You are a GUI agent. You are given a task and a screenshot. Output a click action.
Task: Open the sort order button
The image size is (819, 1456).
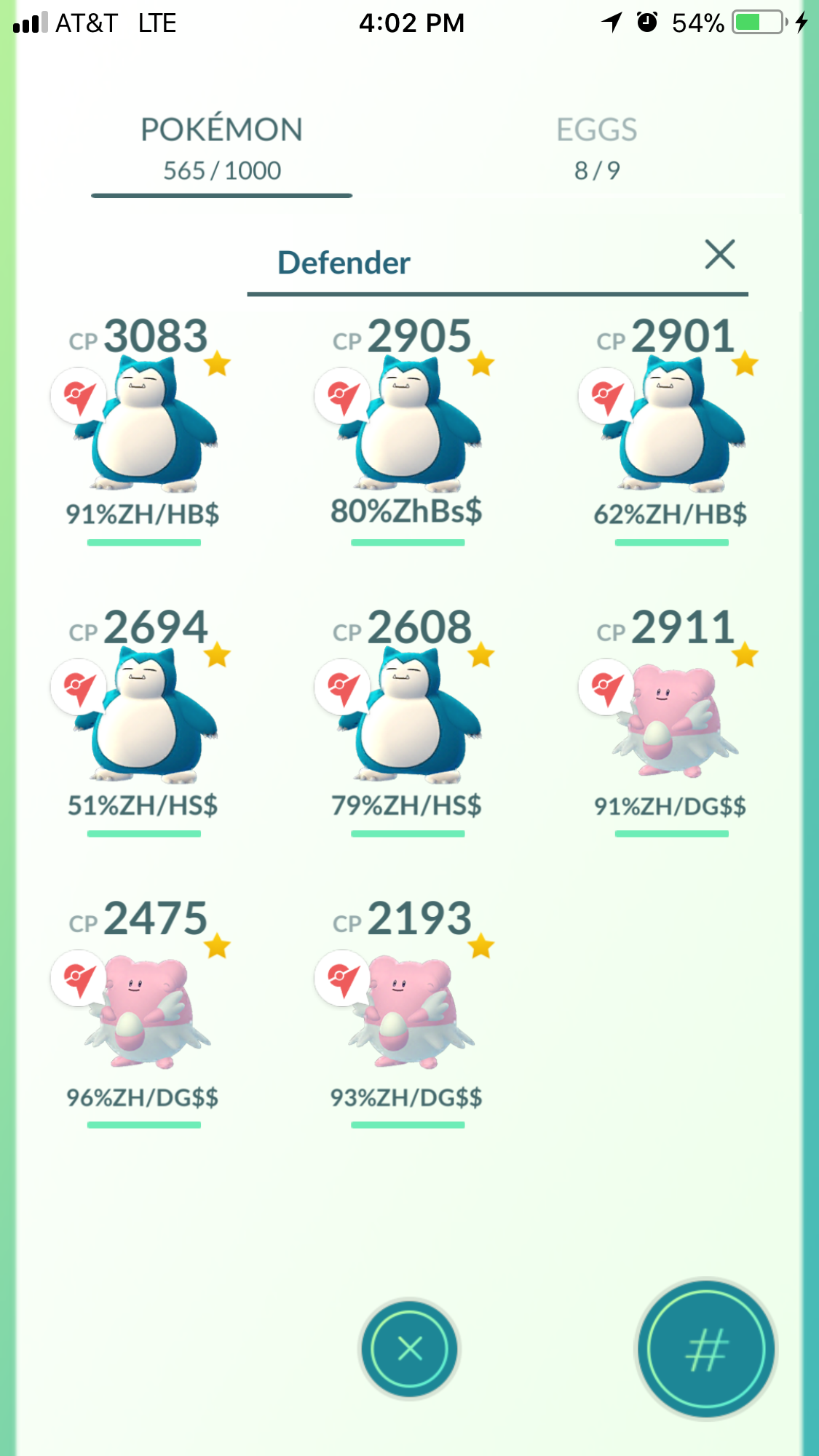[705, 1349]
